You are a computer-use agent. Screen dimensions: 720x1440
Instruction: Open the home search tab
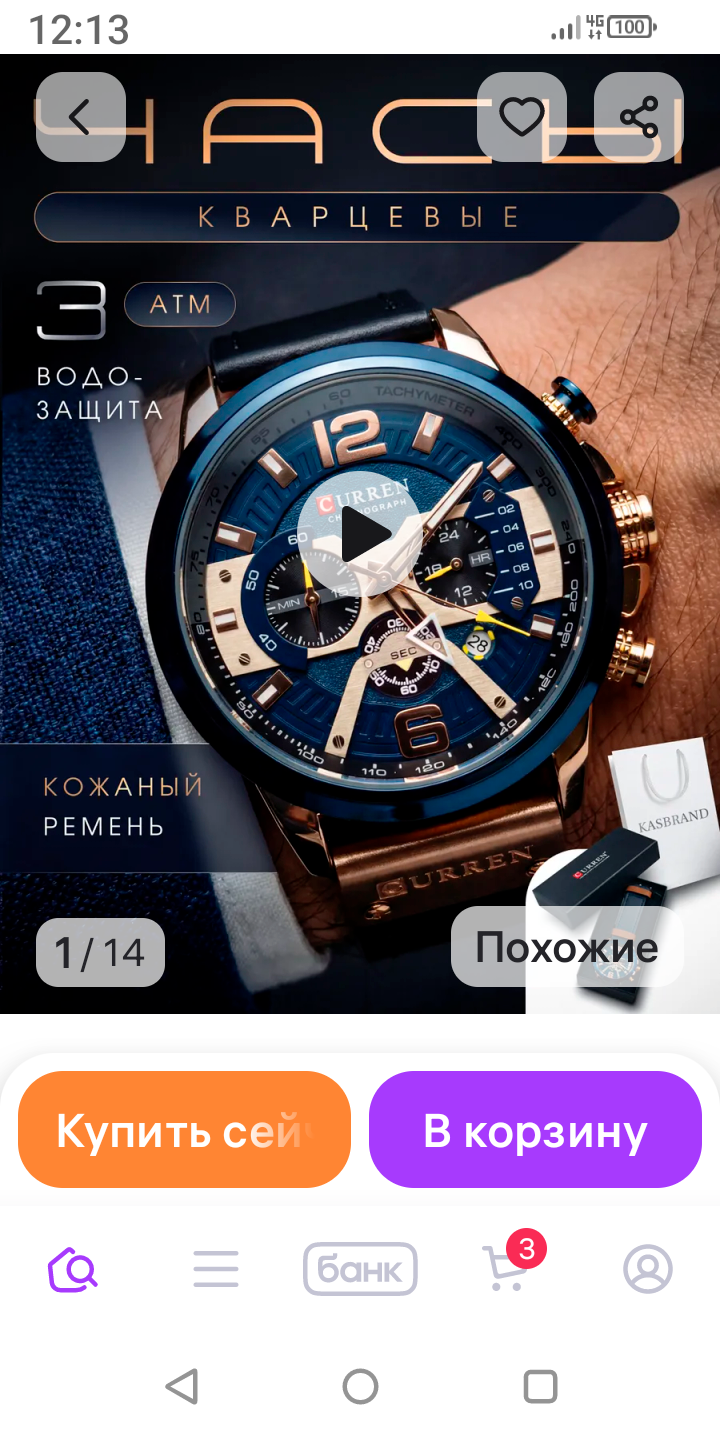(73, 1270)
